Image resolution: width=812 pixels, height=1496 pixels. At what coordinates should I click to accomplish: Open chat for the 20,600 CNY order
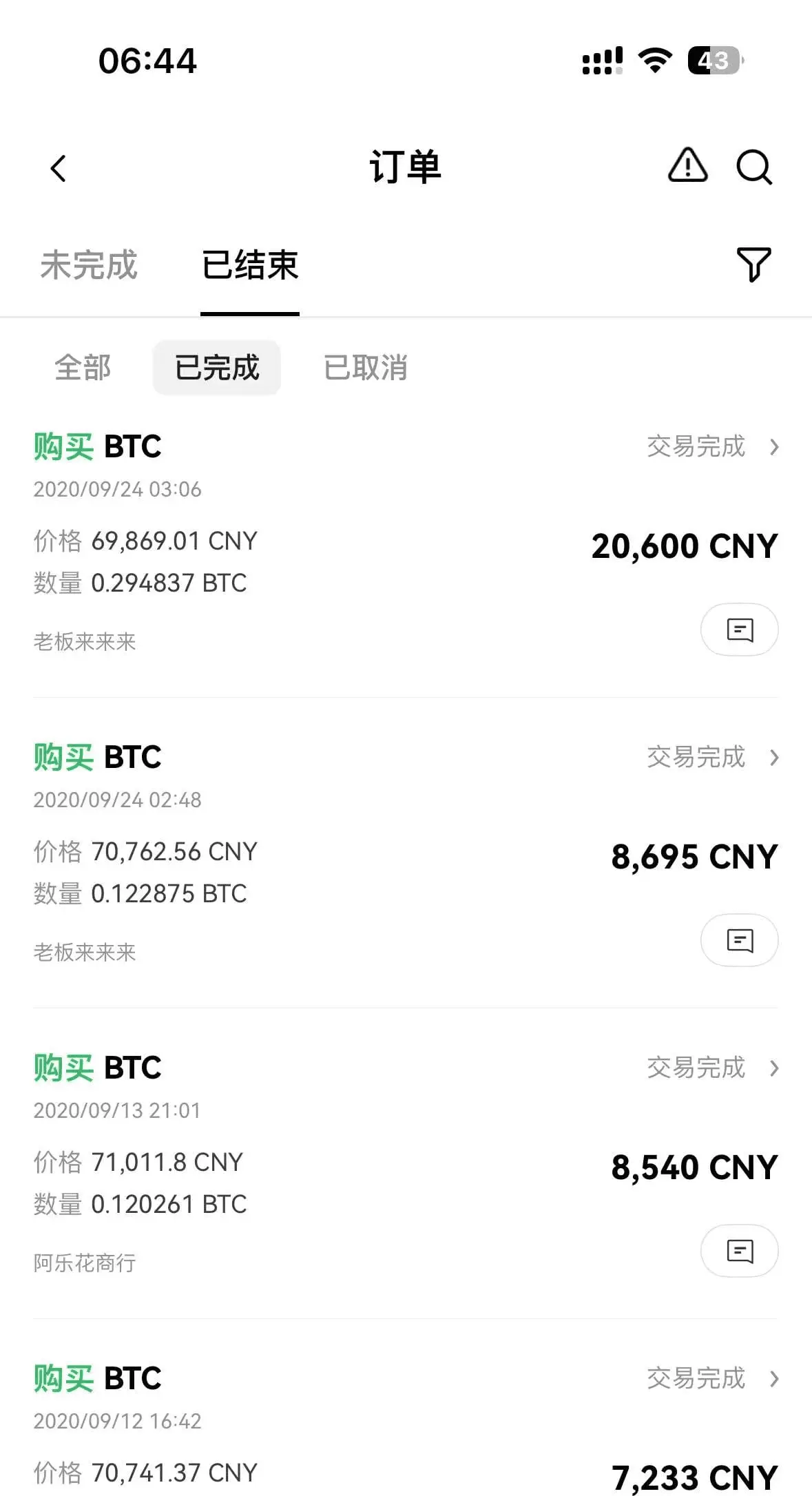point(740,630)
